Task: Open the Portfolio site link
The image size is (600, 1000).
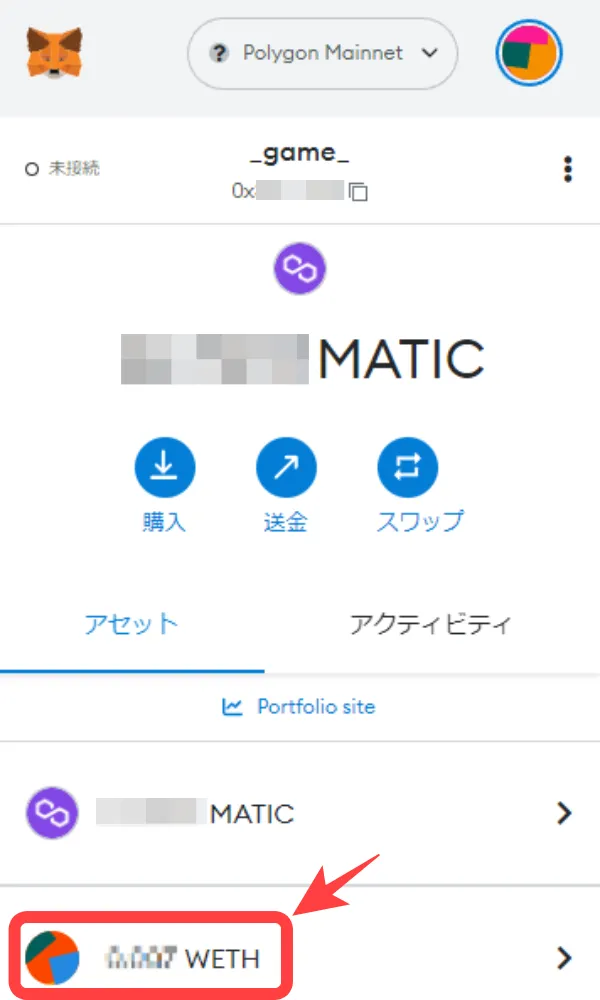Action: pyautogui.click(x=299, y=707)
